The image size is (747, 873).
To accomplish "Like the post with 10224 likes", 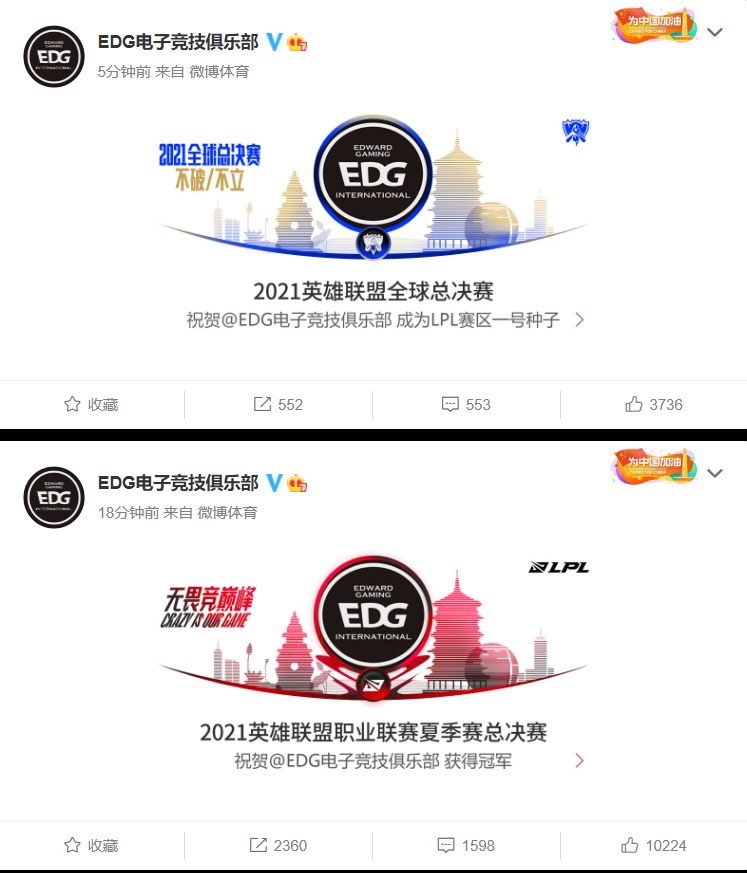I will pyautogui.click(x=653, y=845).
